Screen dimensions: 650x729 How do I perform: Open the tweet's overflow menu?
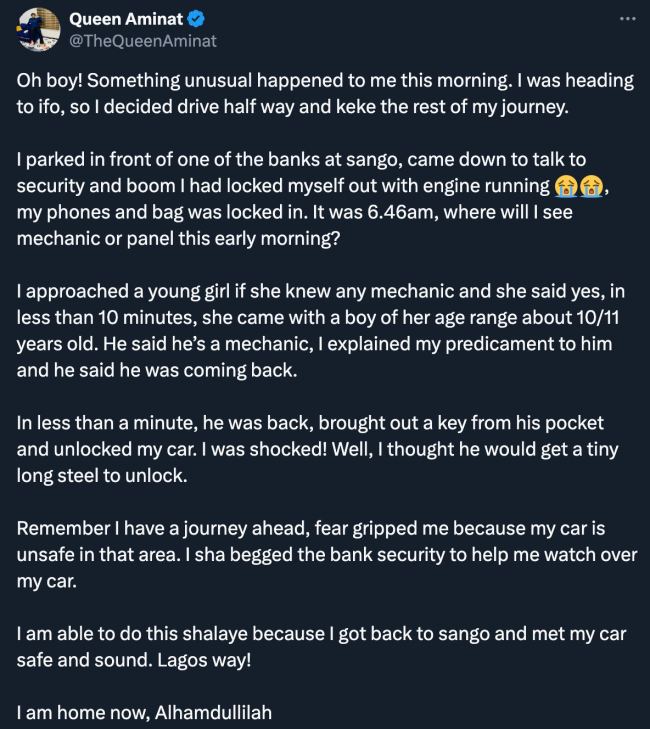click(626, 19)
